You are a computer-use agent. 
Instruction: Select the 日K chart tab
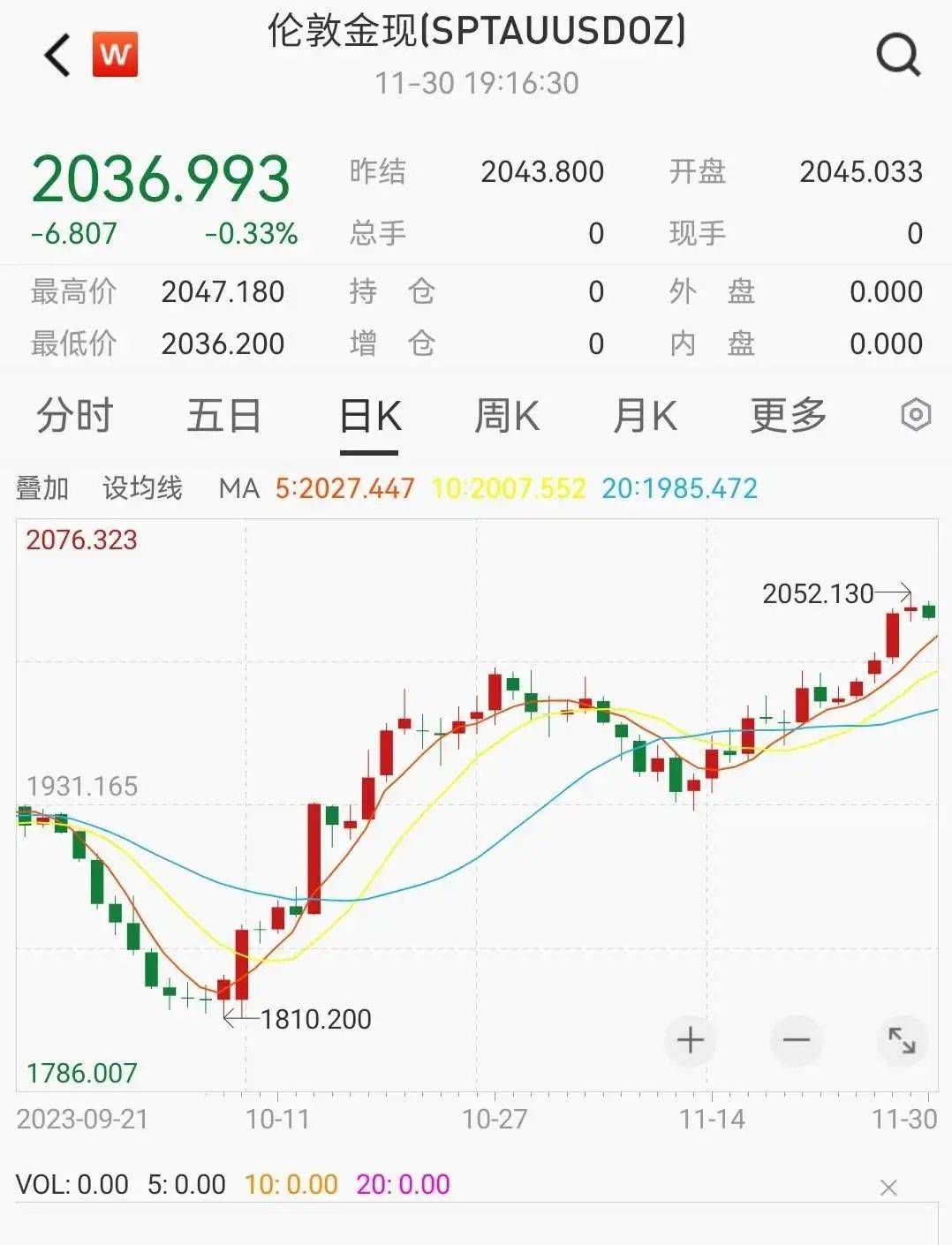pyautogui.click(x=370, y=416)
